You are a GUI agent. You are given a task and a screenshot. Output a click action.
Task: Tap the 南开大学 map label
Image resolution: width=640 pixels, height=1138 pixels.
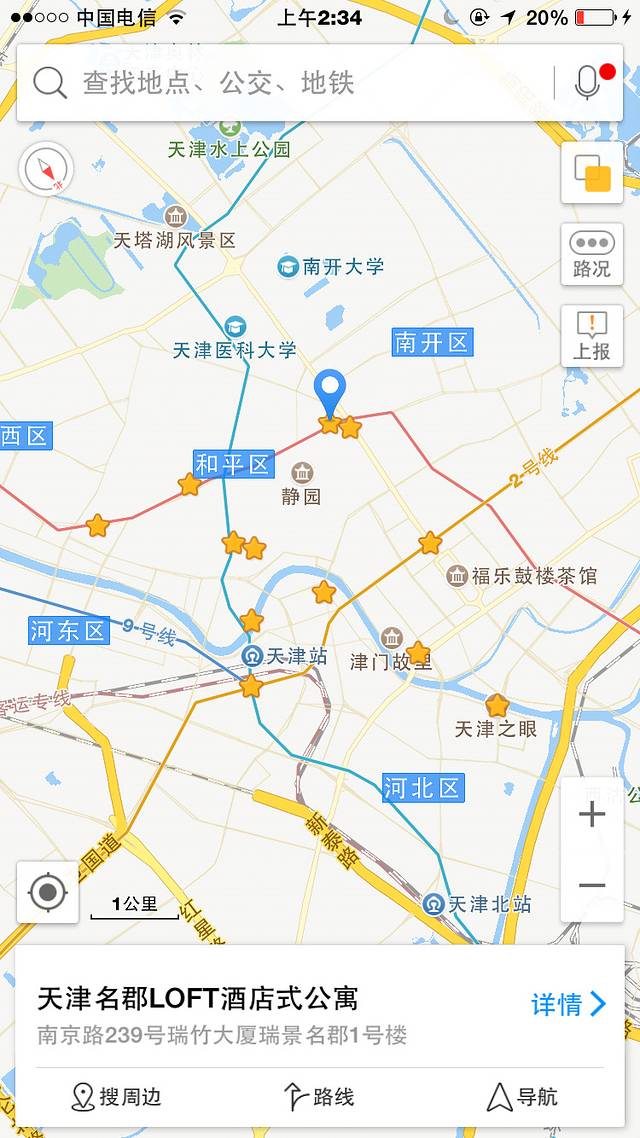[331, 267]
